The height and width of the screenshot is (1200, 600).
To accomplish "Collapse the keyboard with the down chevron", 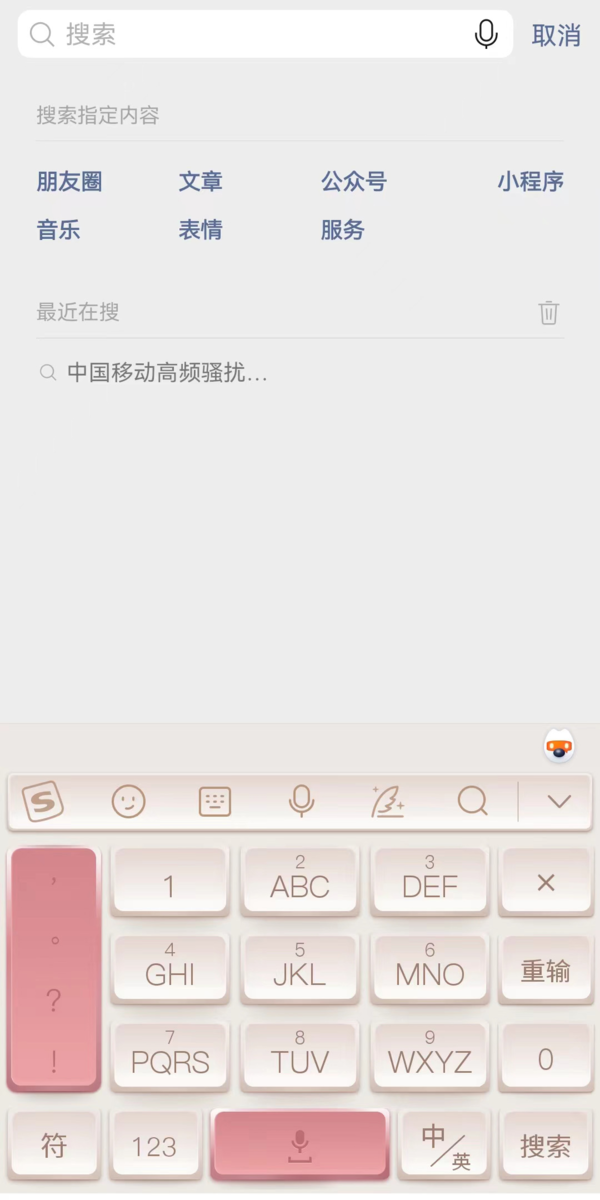I will click(559, 801).
